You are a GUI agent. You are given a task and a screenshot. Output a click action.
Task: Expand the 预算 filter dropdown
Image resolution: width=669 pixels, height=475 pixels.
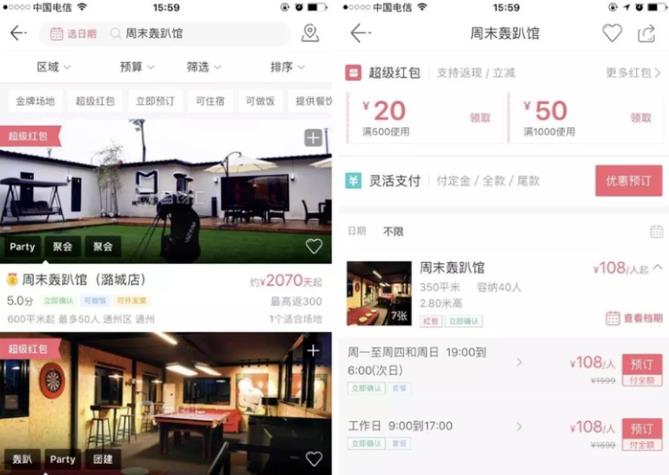click(x=137, y=67)
